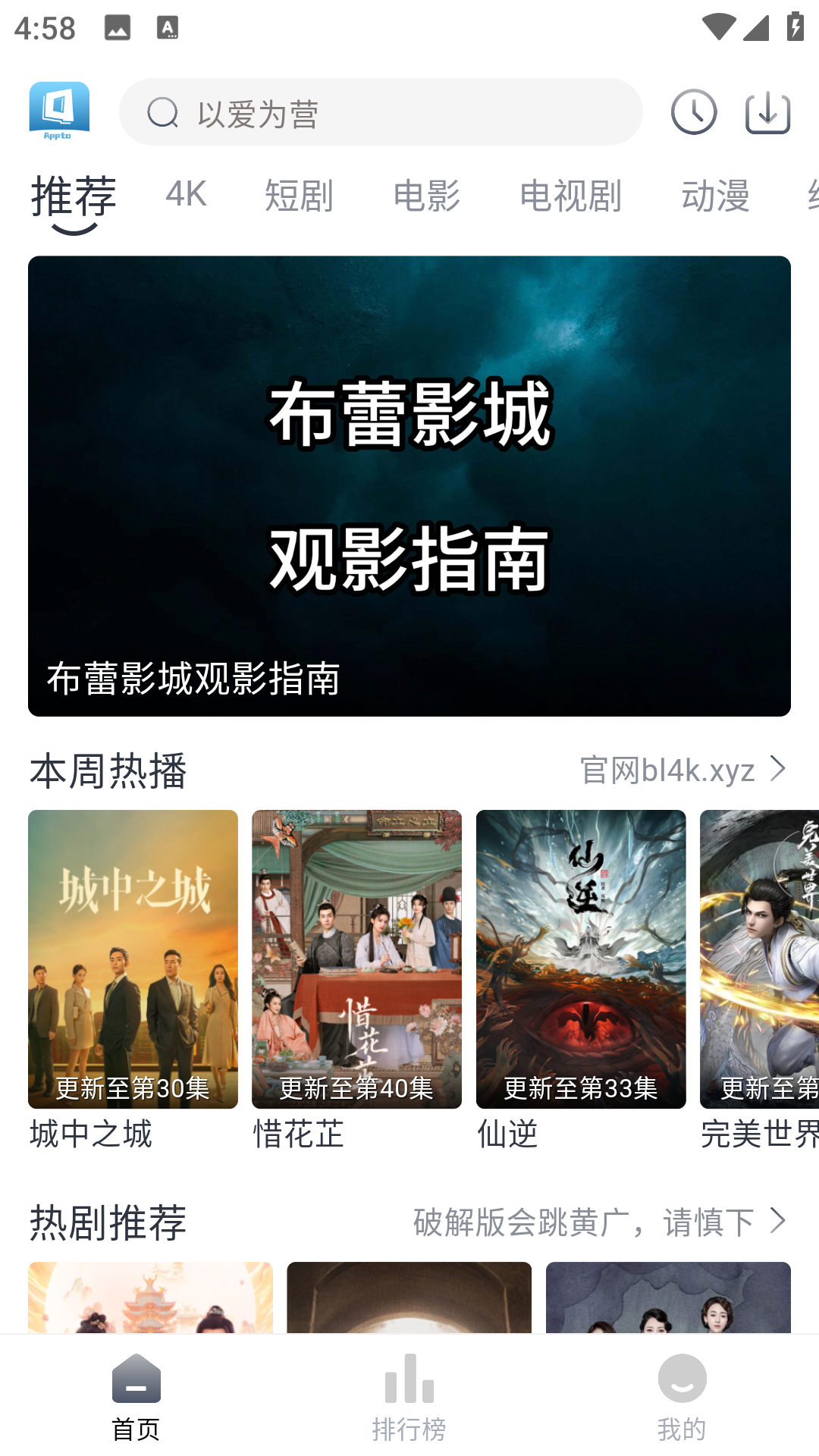Select the 电影 tab
This screenshot has height=1456, width=819.
[427, 196]
